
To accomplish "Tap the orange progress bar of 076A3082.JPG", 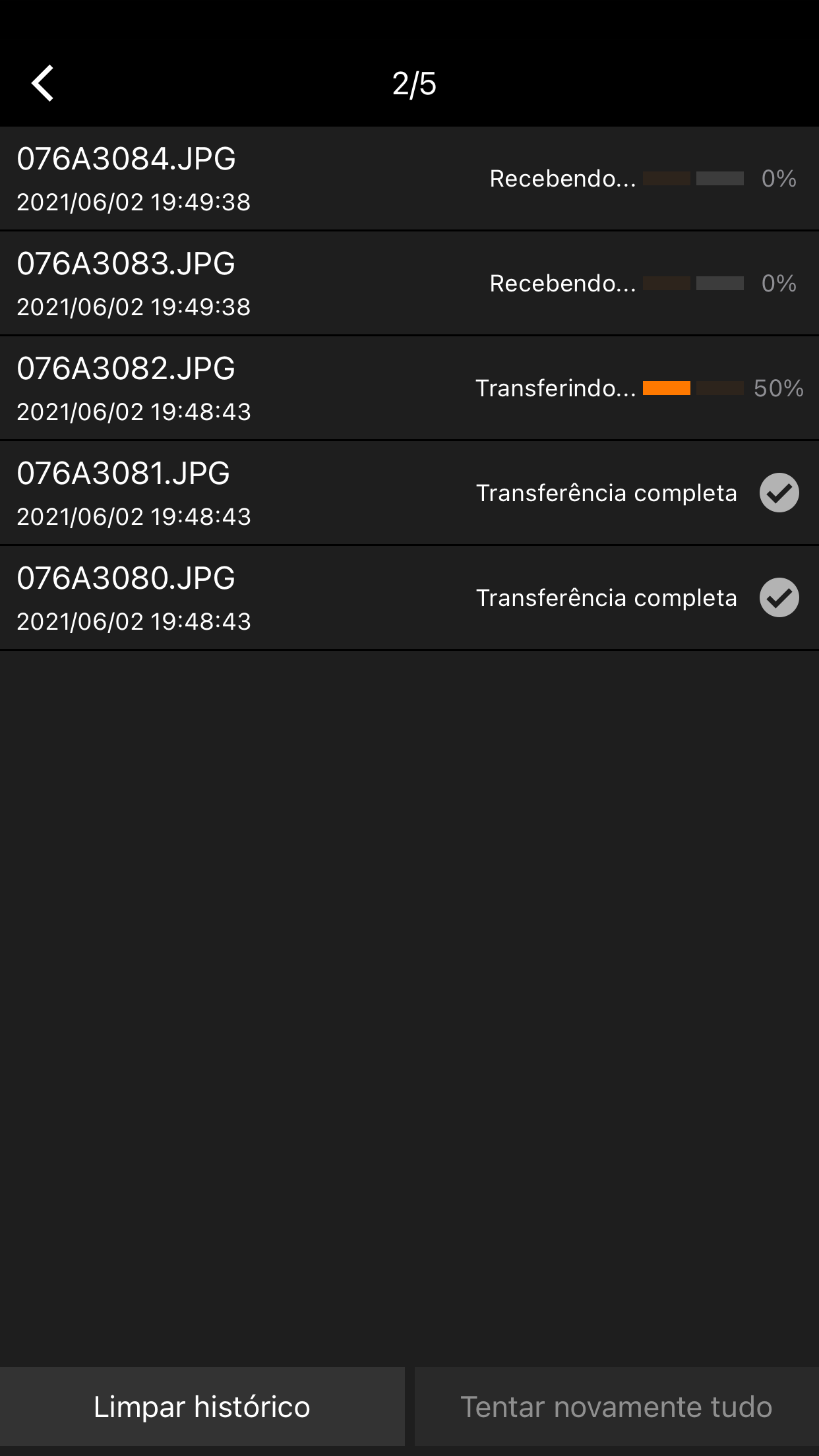I will click(666, 388).
